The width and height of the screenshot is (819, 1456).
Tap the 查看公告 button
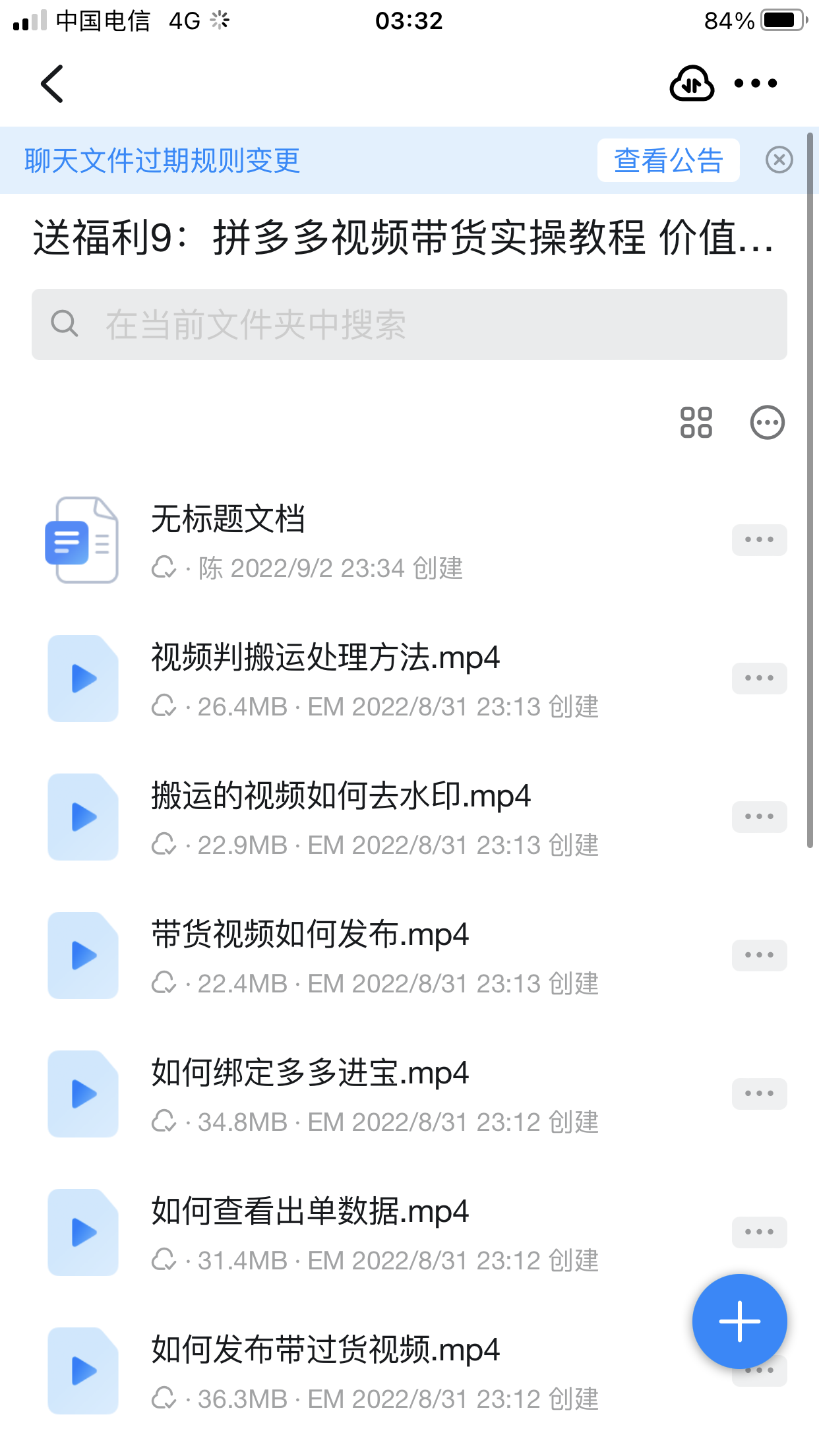tap(668, 160)
